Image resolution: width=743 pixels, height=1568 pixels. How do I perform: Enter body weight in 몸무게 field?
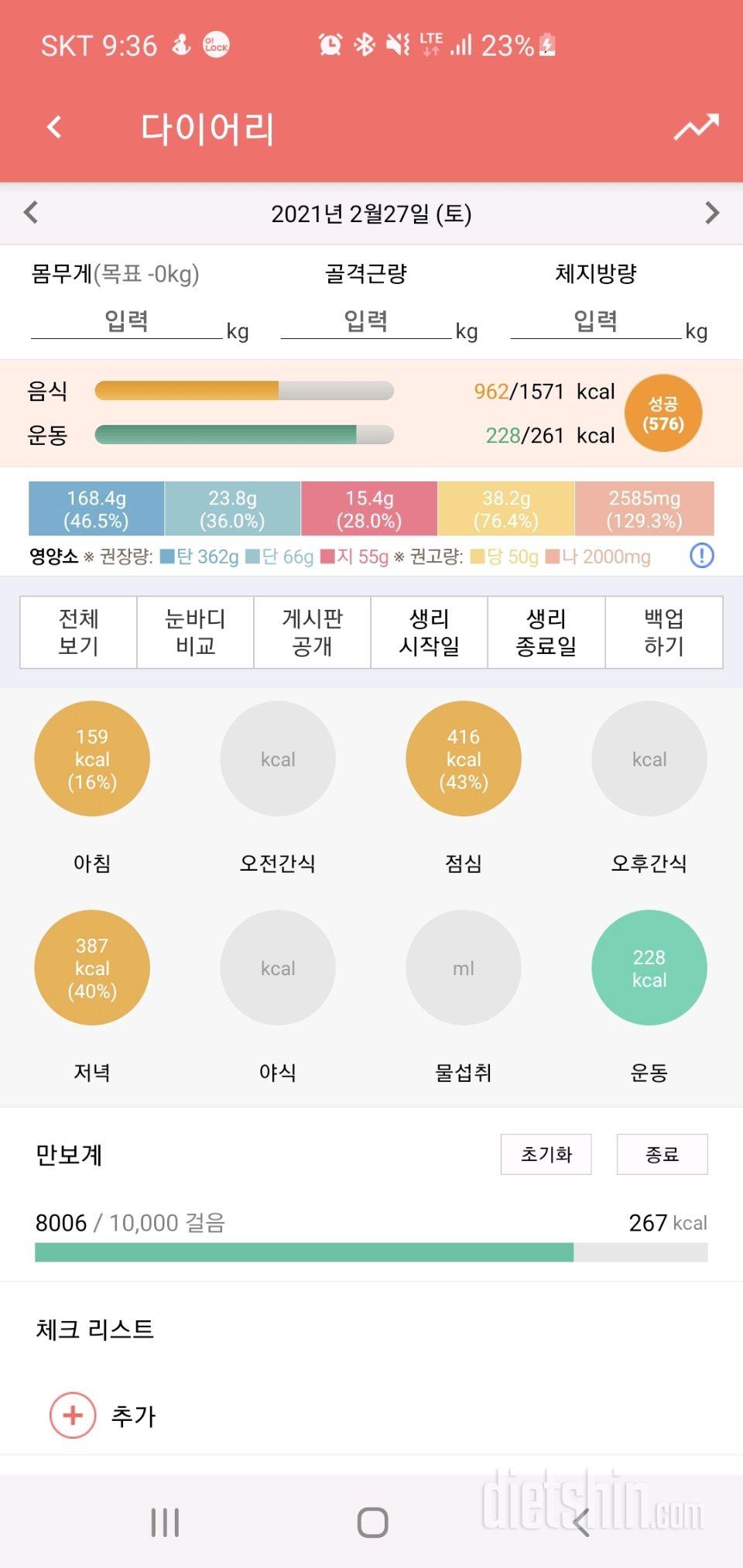[x=127, y=321]
